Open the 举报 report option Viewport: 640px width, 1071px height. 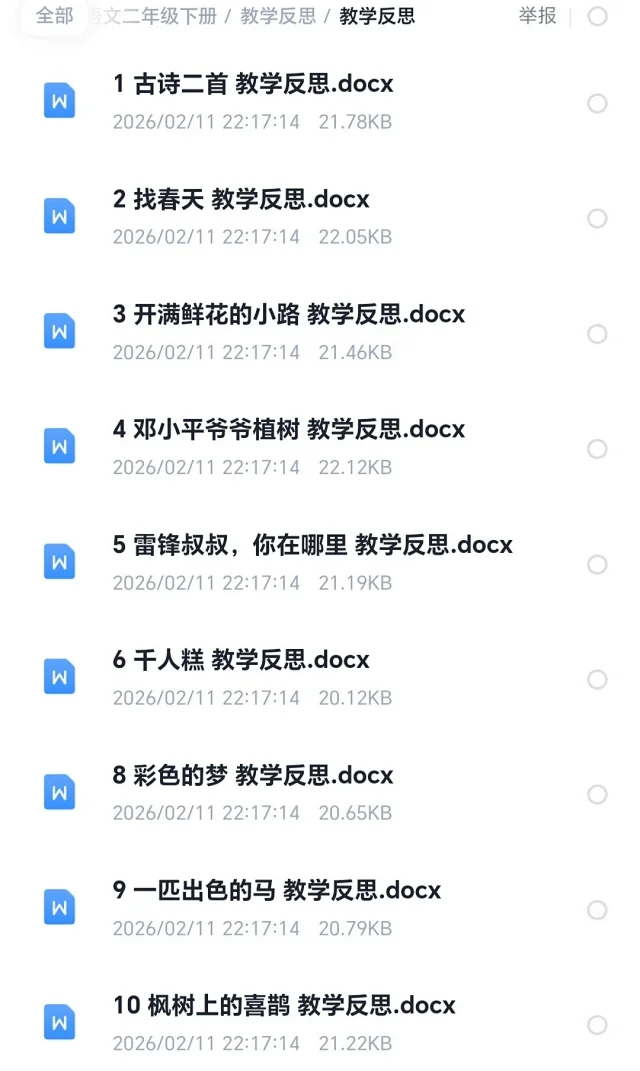point(537,16)
